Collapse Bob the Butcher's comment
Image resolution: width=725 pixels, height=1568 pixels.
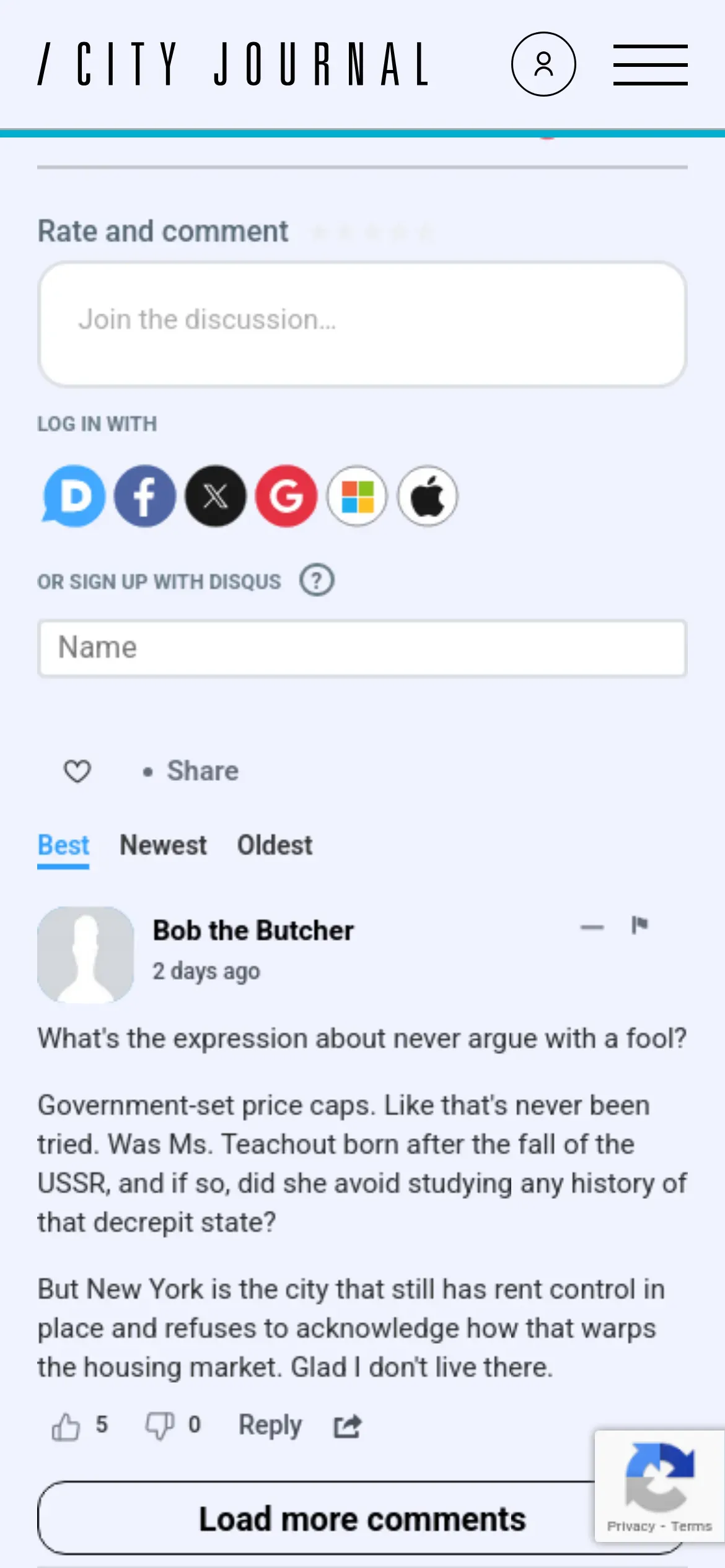click(x=592, y=927)
